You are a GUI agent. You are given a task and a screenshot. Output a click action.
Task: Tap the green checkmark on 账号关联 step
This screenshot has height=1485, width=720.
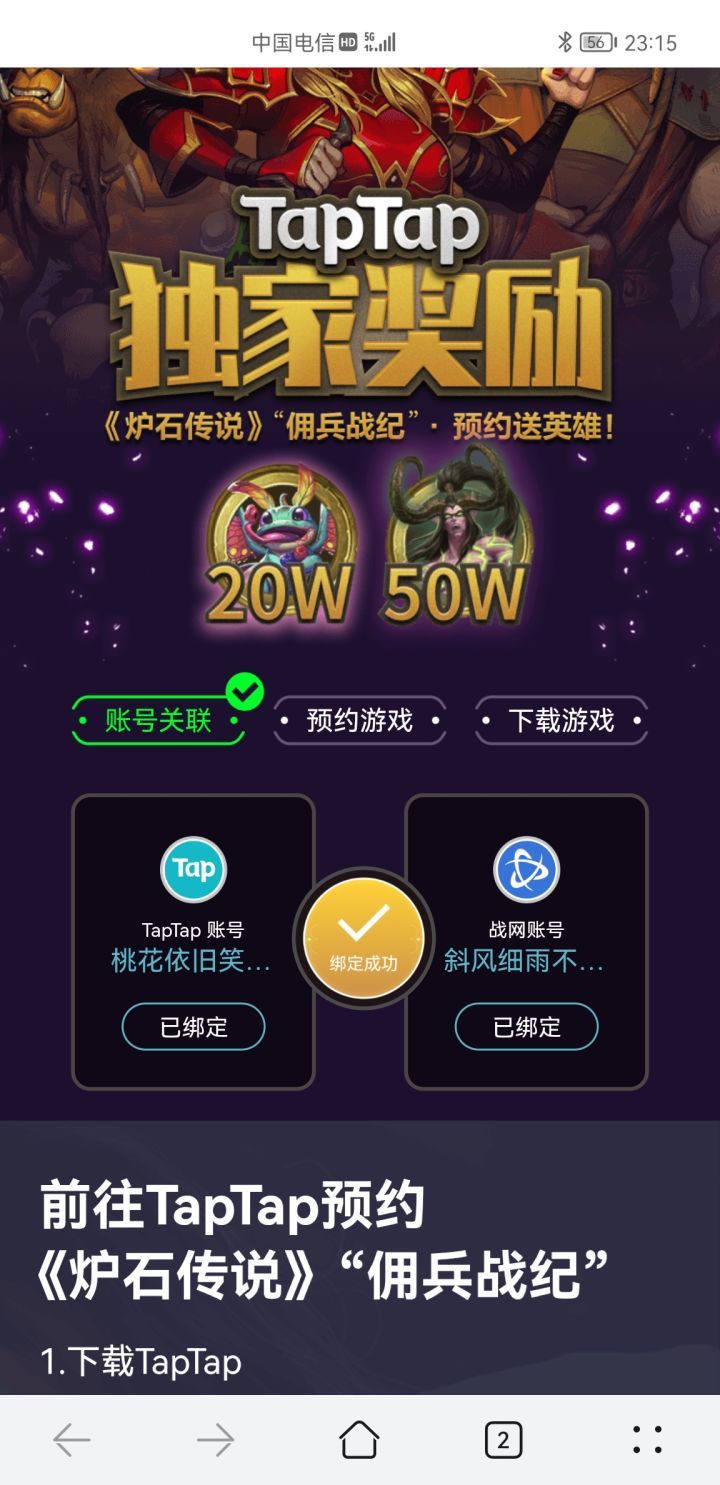[x=243, y=689]
